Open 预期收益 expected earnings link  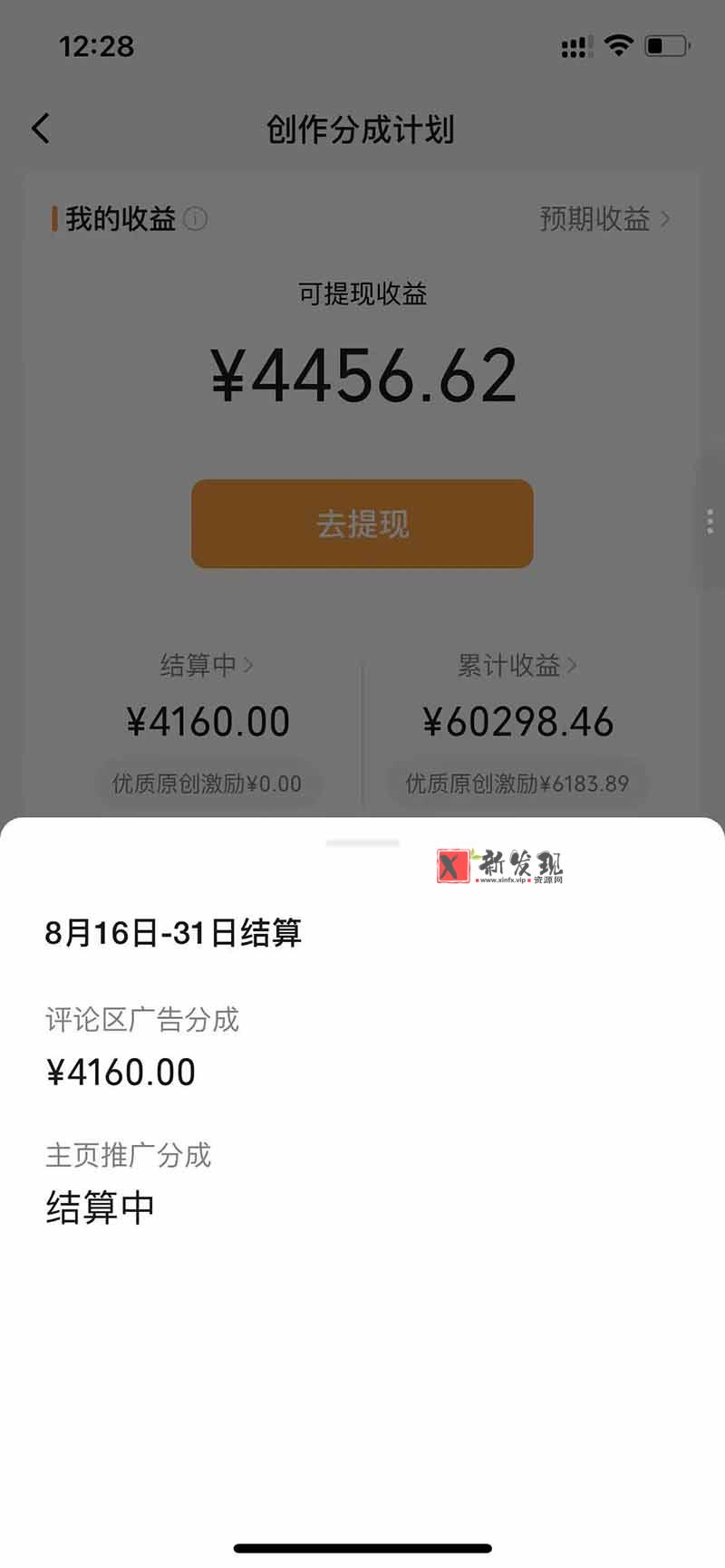pyautogui.click(x=604, y=218)
